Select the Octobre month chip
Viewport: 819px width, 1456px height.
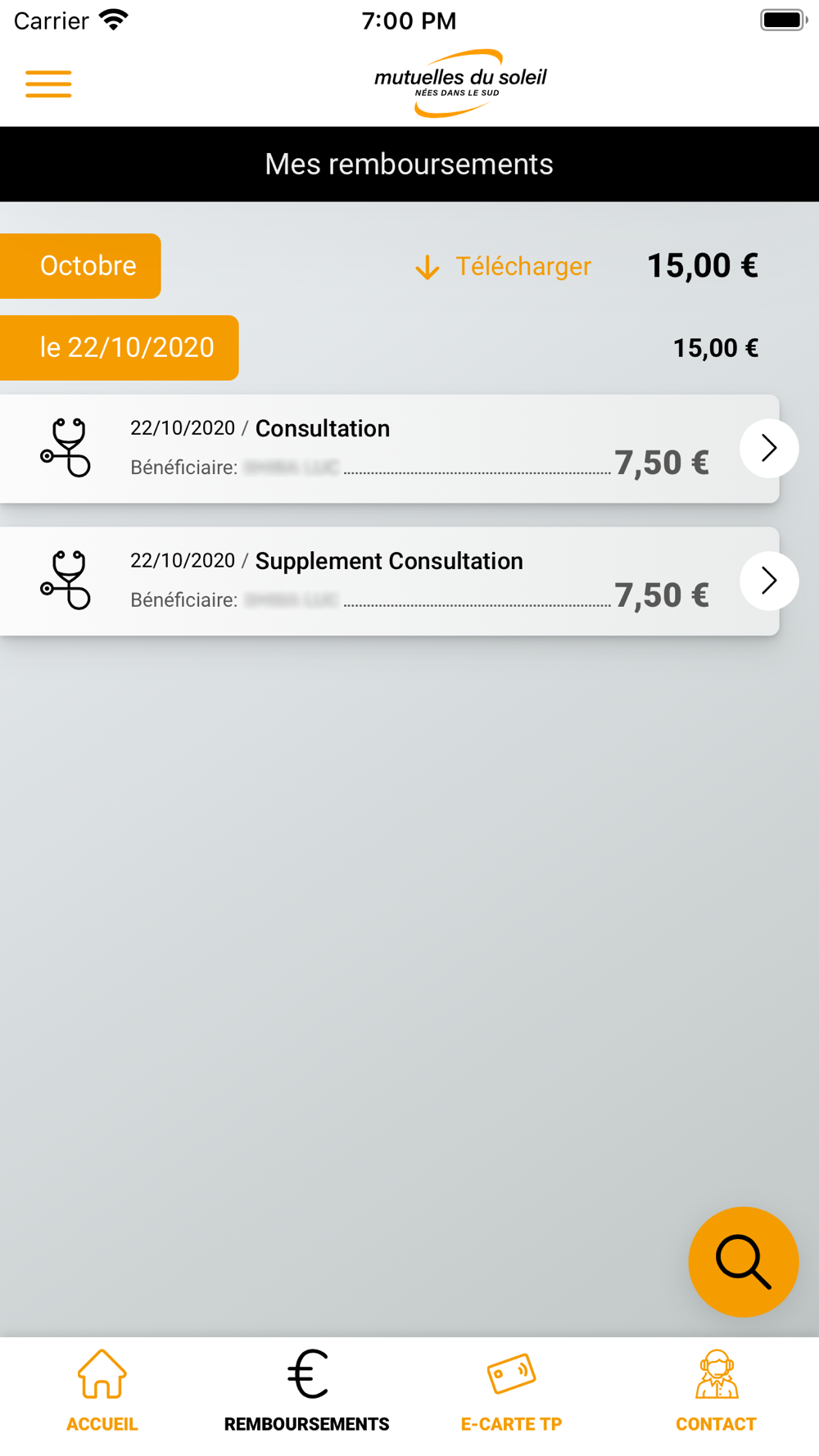tap(80, 266)
